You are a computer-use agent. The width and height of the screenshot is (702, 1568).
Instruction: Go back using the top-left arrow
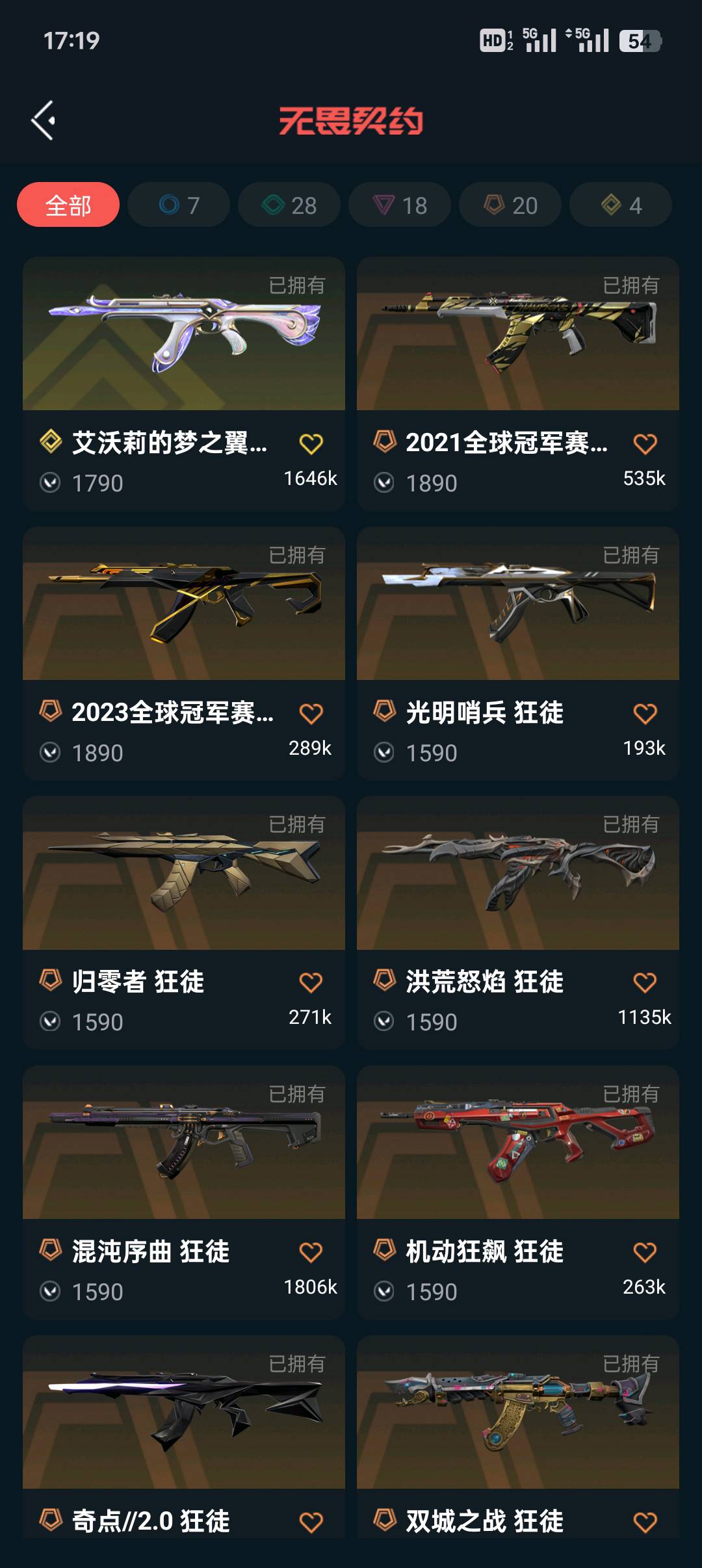pyautogui.click(x=43, y=120)
